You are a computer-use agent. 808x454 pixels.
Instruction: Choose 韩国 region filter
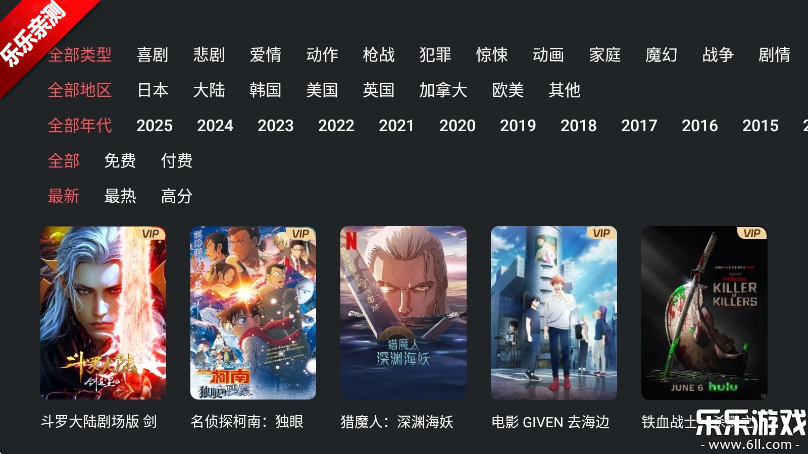point(265,90)
